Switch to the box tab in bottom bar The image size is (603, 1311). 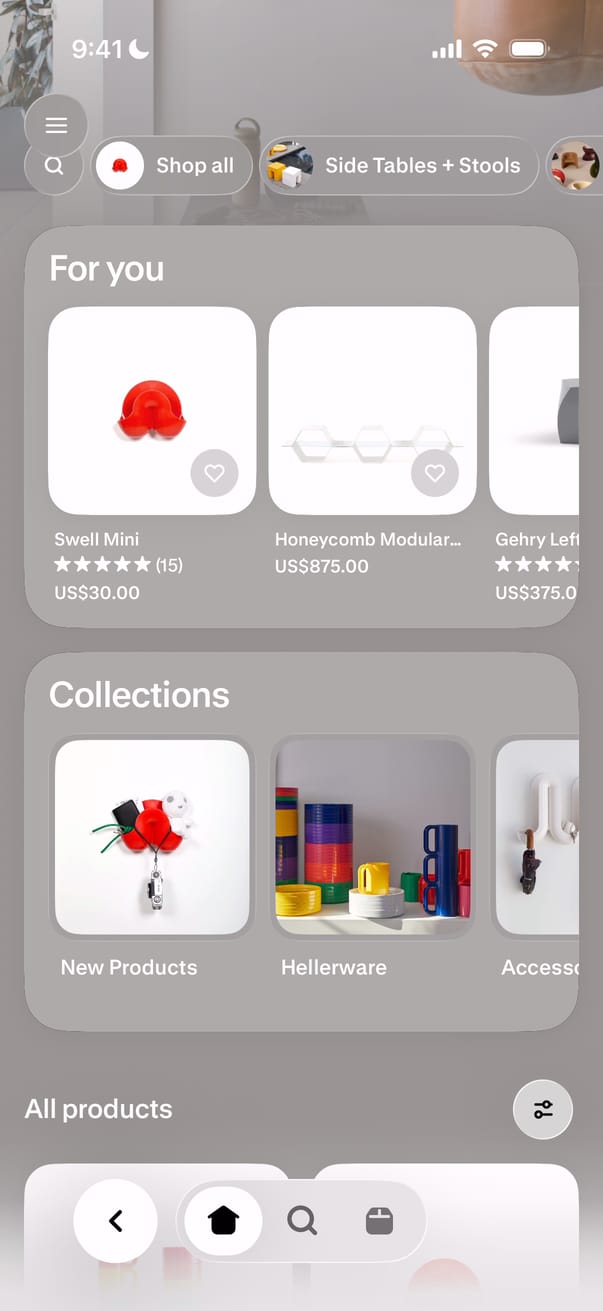pyautogui.click(x=379, y=1221)
